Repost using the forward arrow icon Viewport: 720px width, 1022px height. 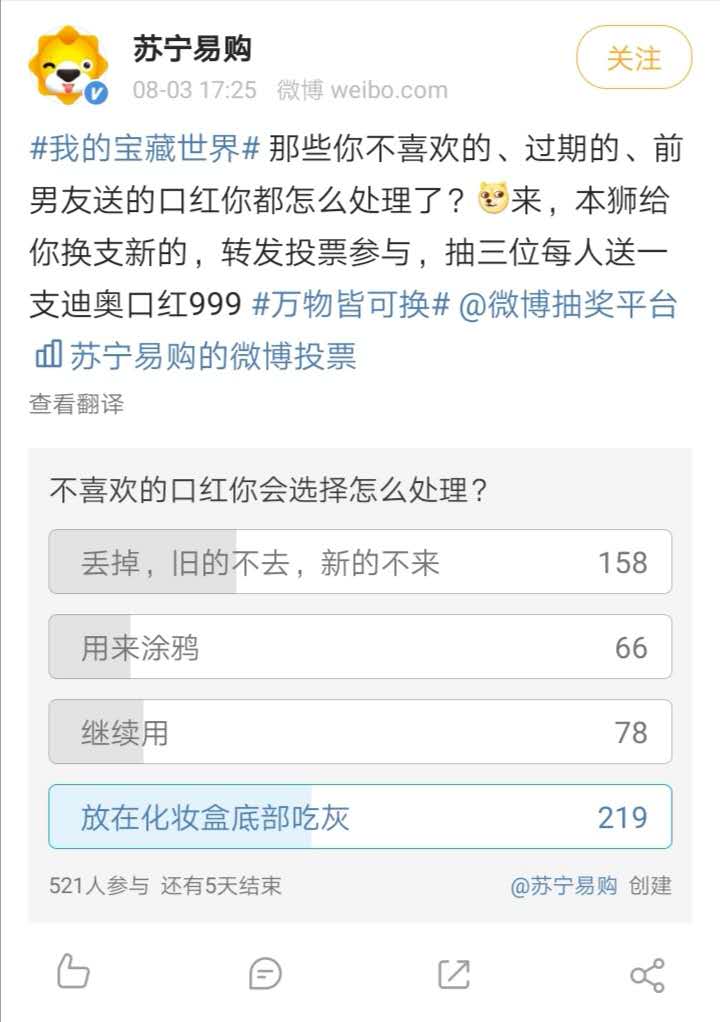pos(454,973)
